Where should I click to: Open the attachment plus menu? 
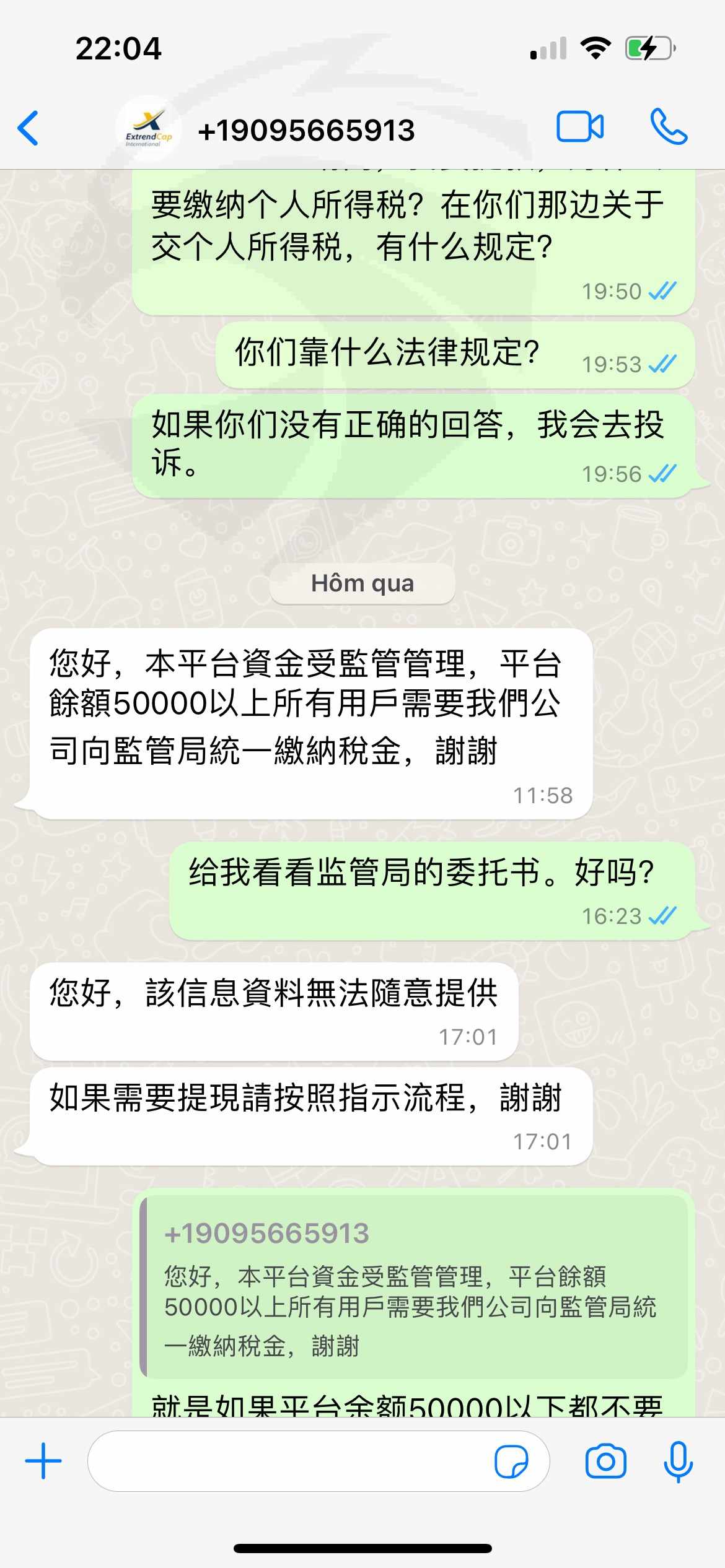click(x=43, y=1461)
